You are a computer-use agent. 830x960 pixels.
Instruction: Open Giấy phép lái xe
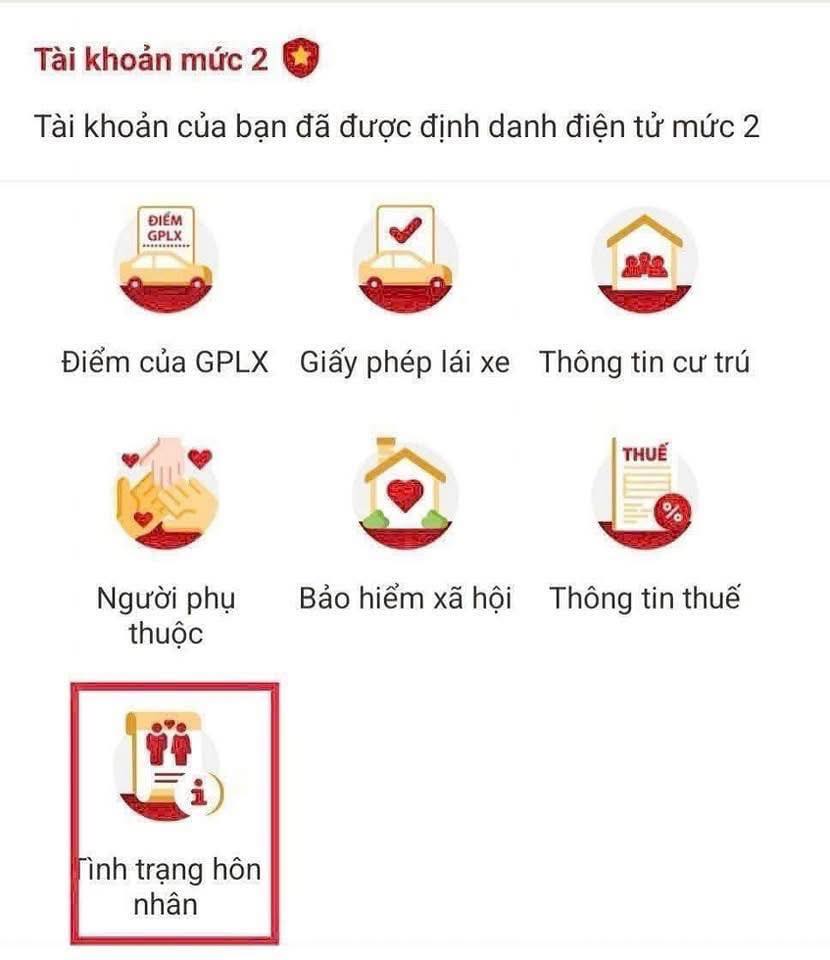(x=405, y=260)
